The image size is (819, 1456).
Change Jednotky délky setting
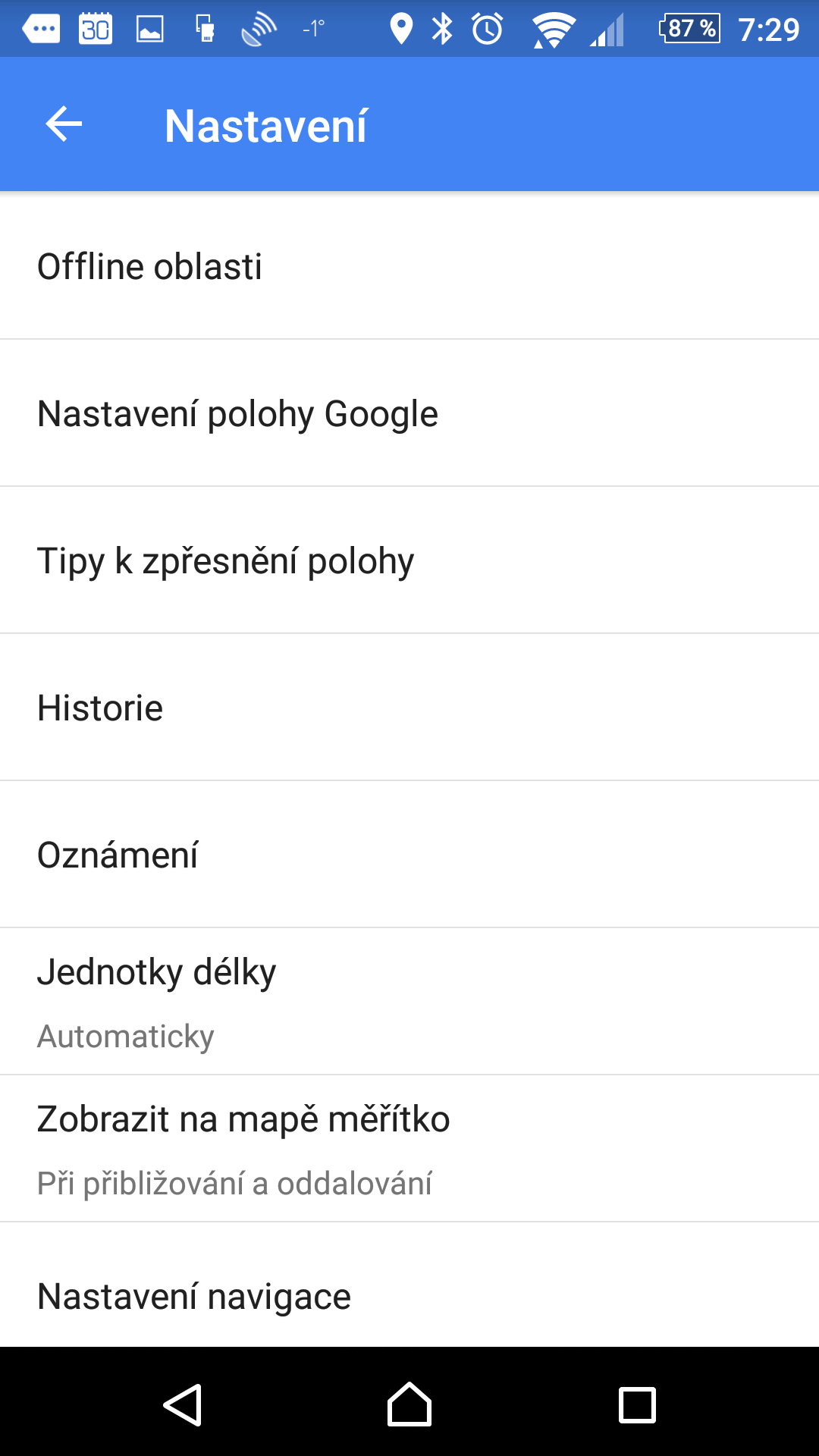tap(409, 1001)
